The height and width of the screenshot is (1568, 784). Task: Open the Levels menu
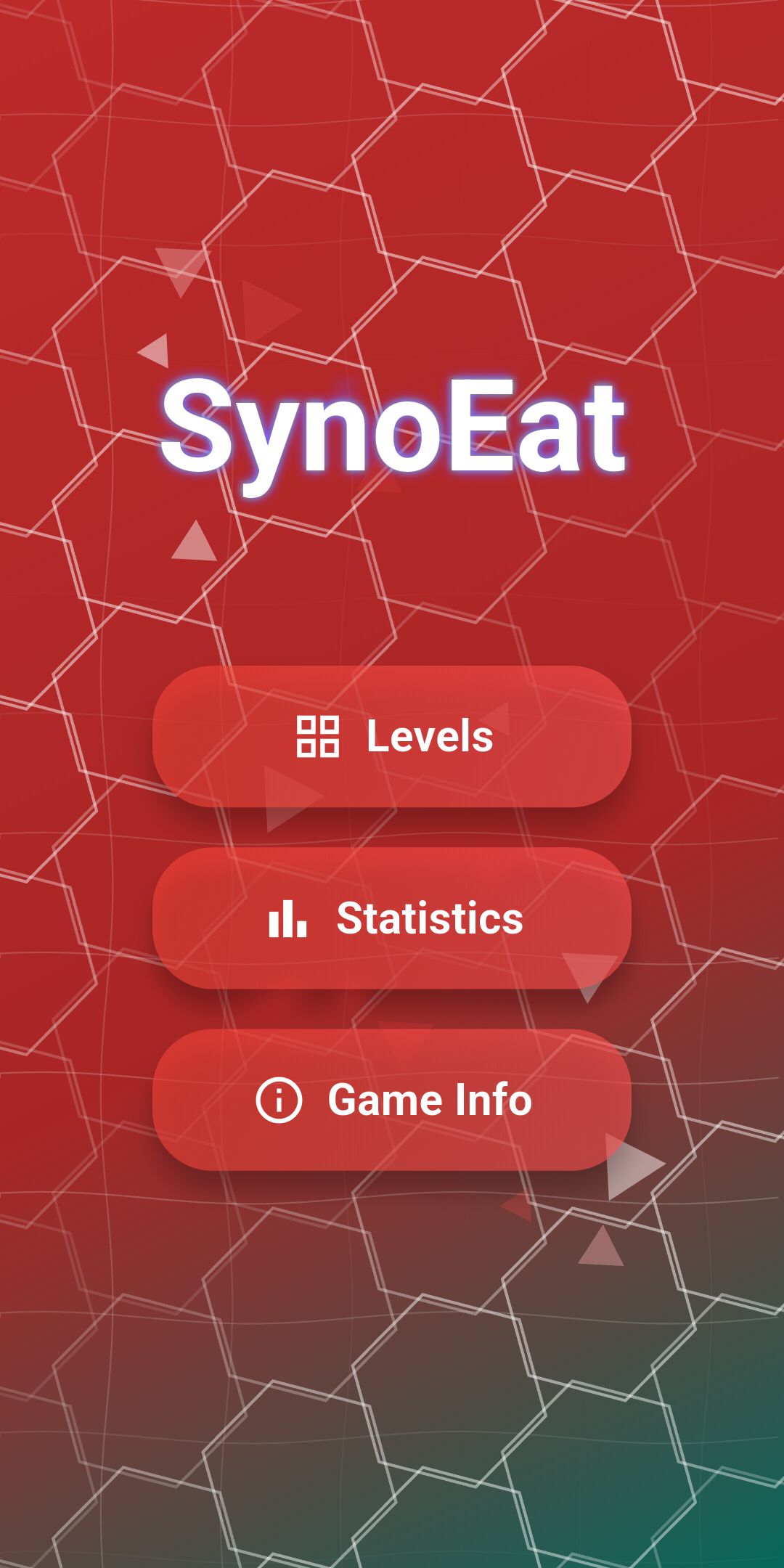(x=392, y=736)
